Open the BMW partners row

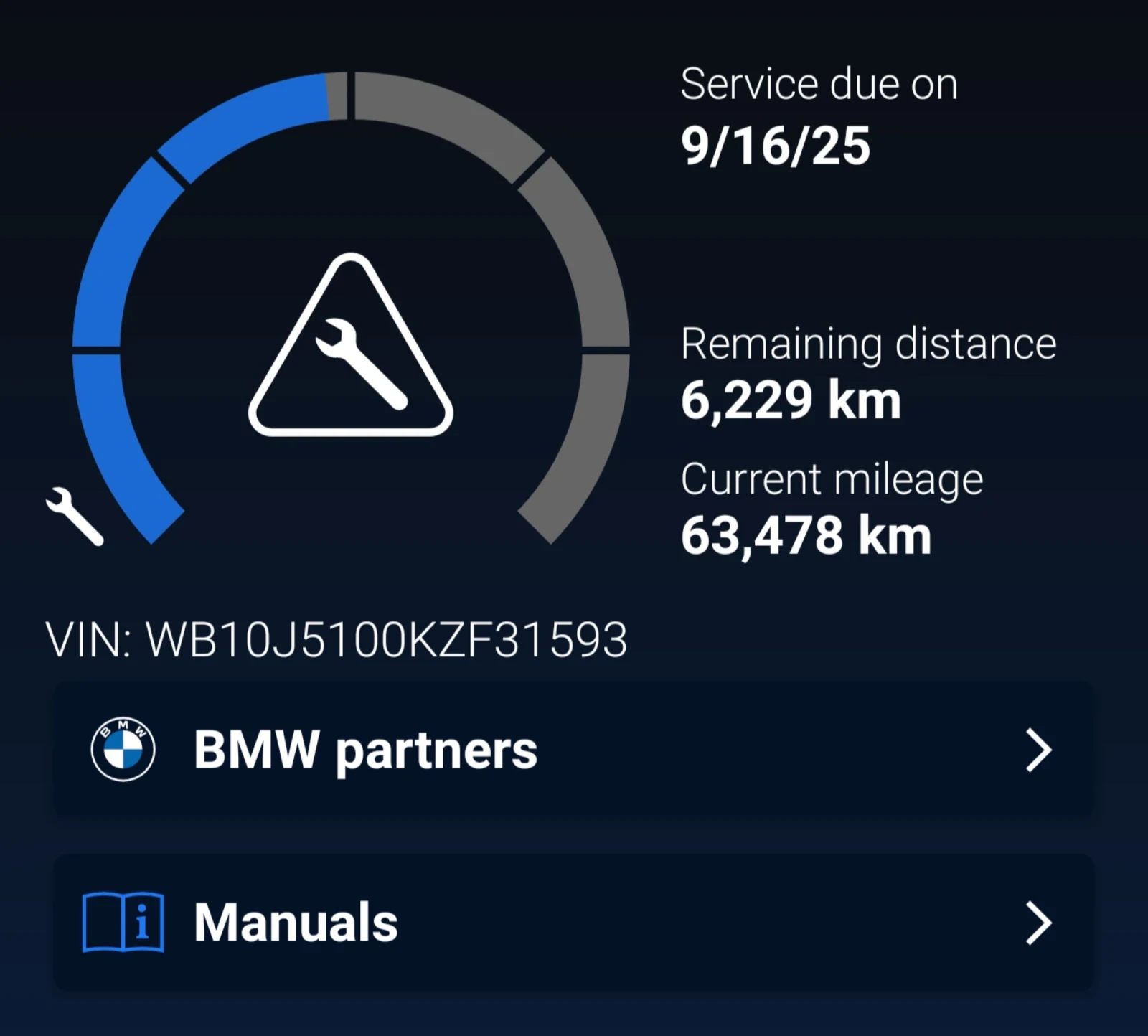pos(573,750)
